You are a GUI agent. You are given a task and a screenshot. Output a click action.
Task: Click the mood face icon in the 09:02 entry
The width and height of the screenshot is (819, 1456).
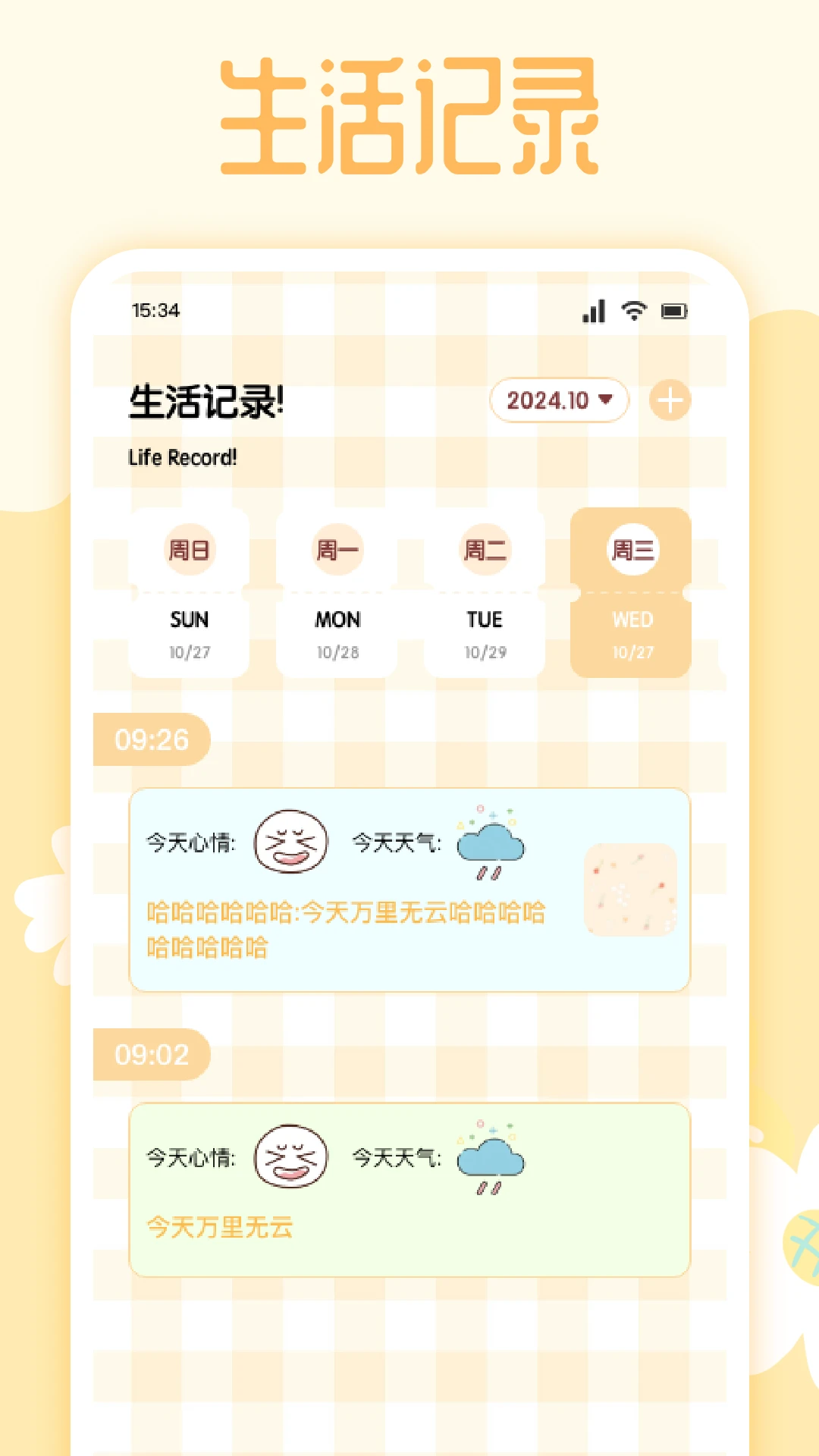[x=289, y=1156]
